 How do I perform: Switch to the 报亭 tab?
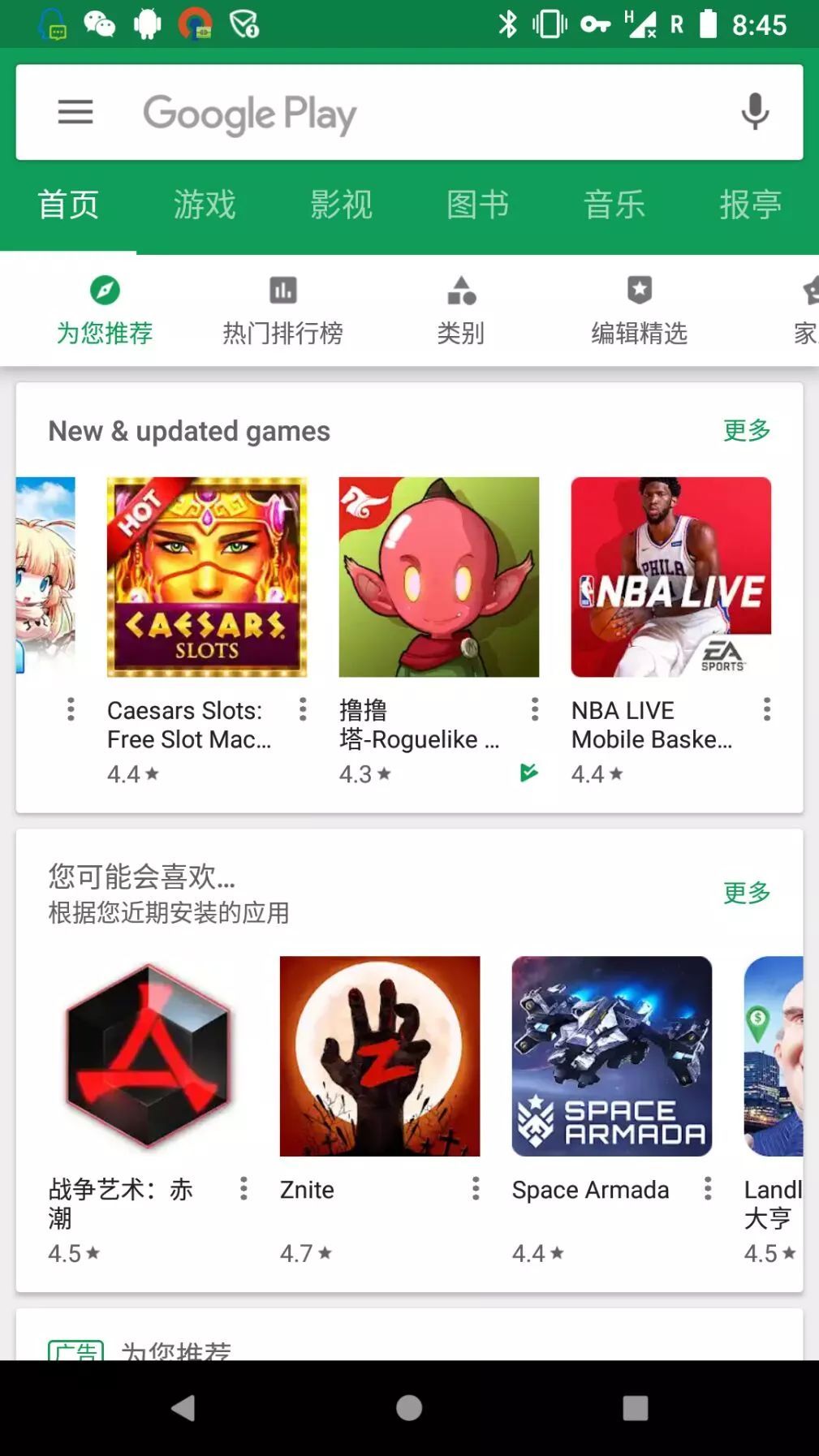click(750, 205)
